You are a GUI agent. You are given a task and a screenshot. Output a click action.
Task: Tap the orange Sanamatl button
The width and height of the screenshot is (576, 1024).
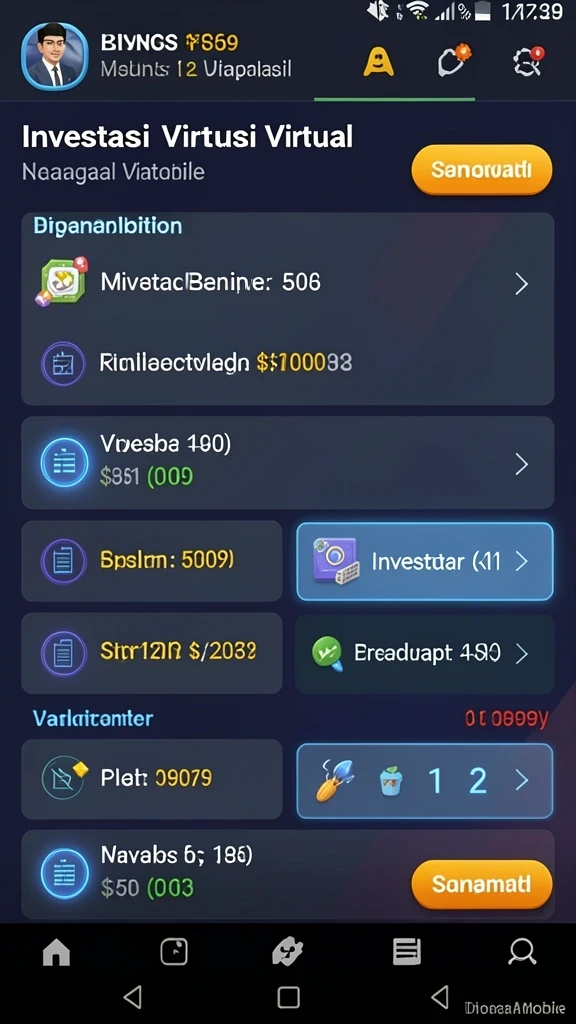pos(482,884)
